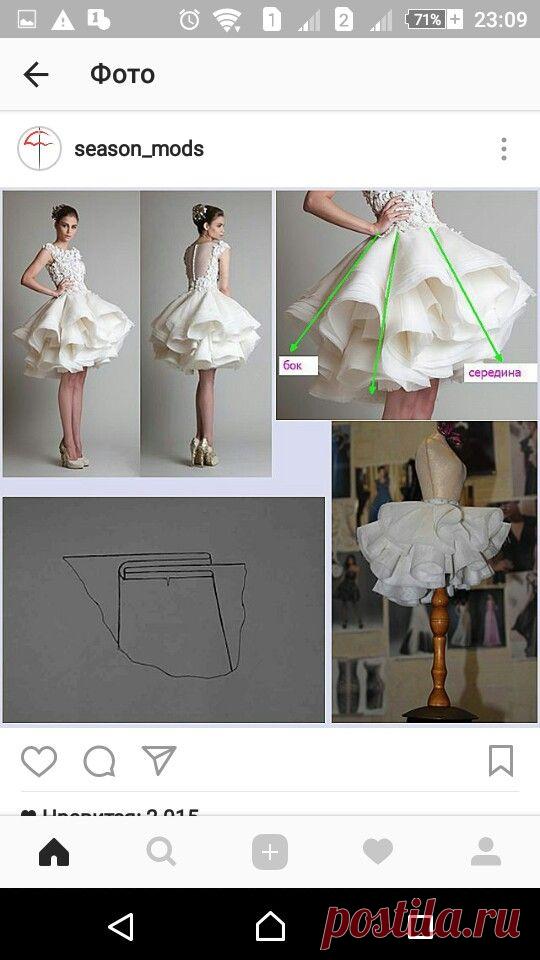Tap the system home button
Screen dimensions: 540x960
click(270, 926)
